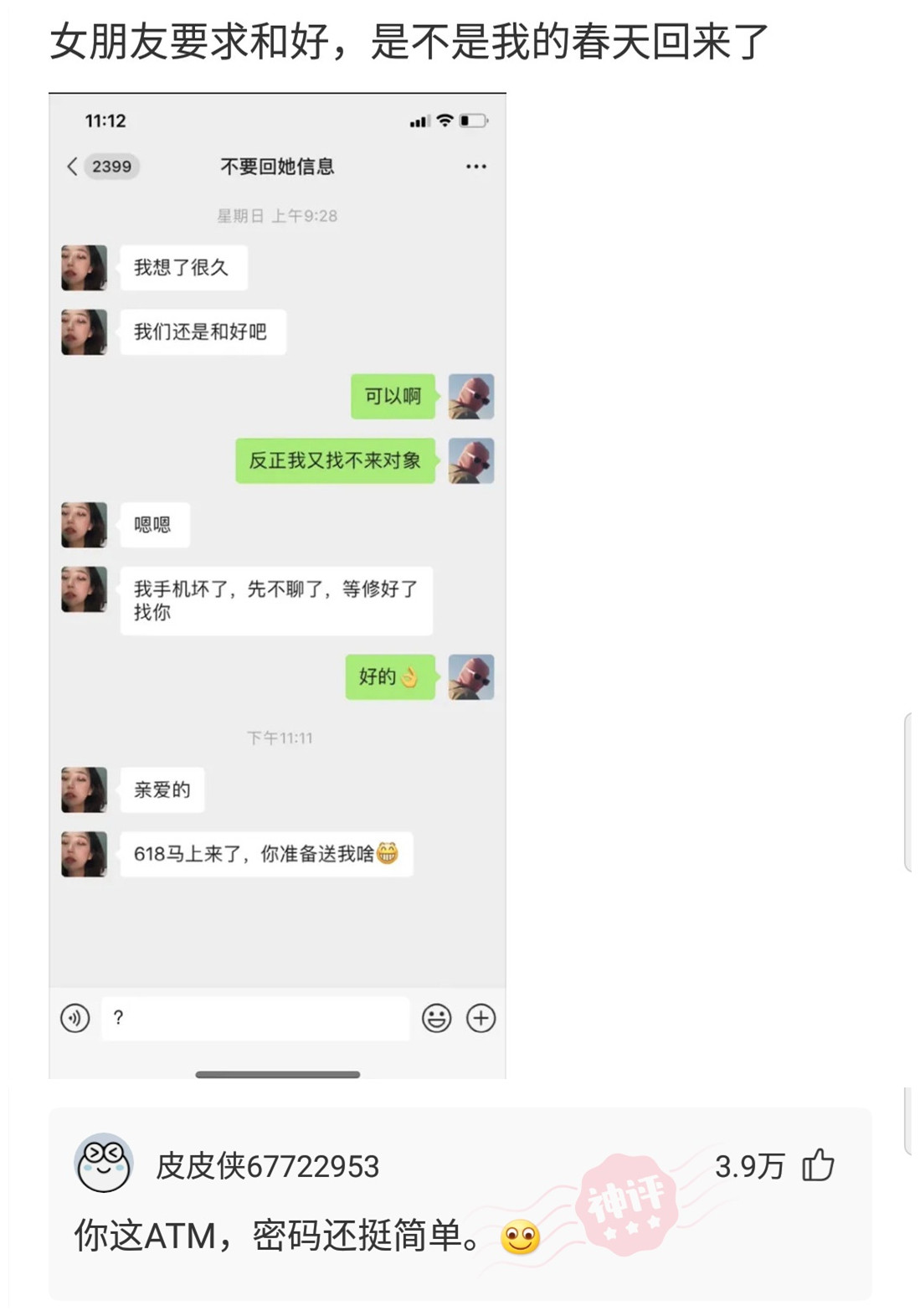Screen dimensions: 920x1316
Task: Open the emoji picker icon
Action: 436,1019
